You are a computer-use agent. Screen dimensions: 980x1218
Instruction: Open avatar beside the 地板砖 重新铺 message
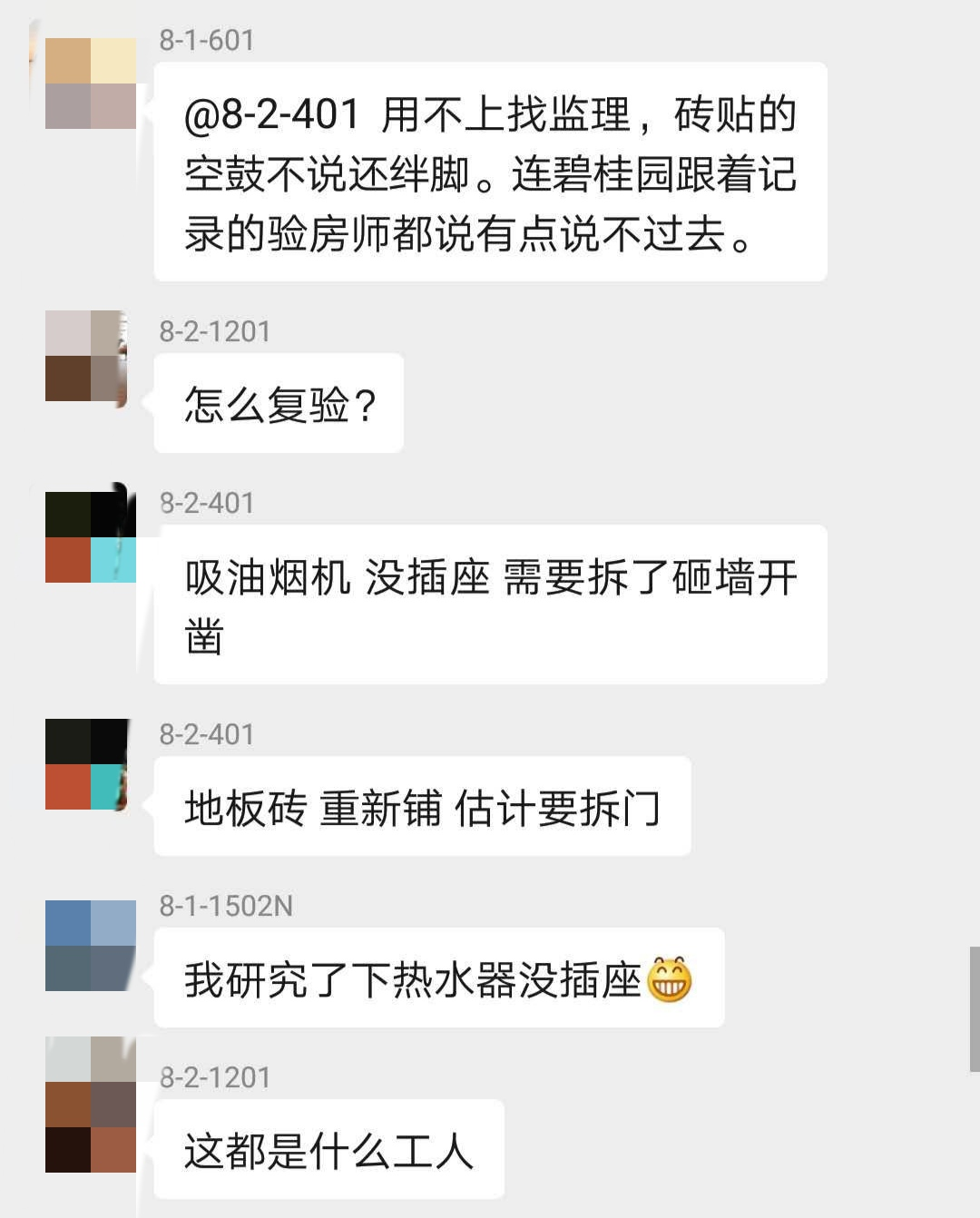pyautogui.click(x=88, y=764)
